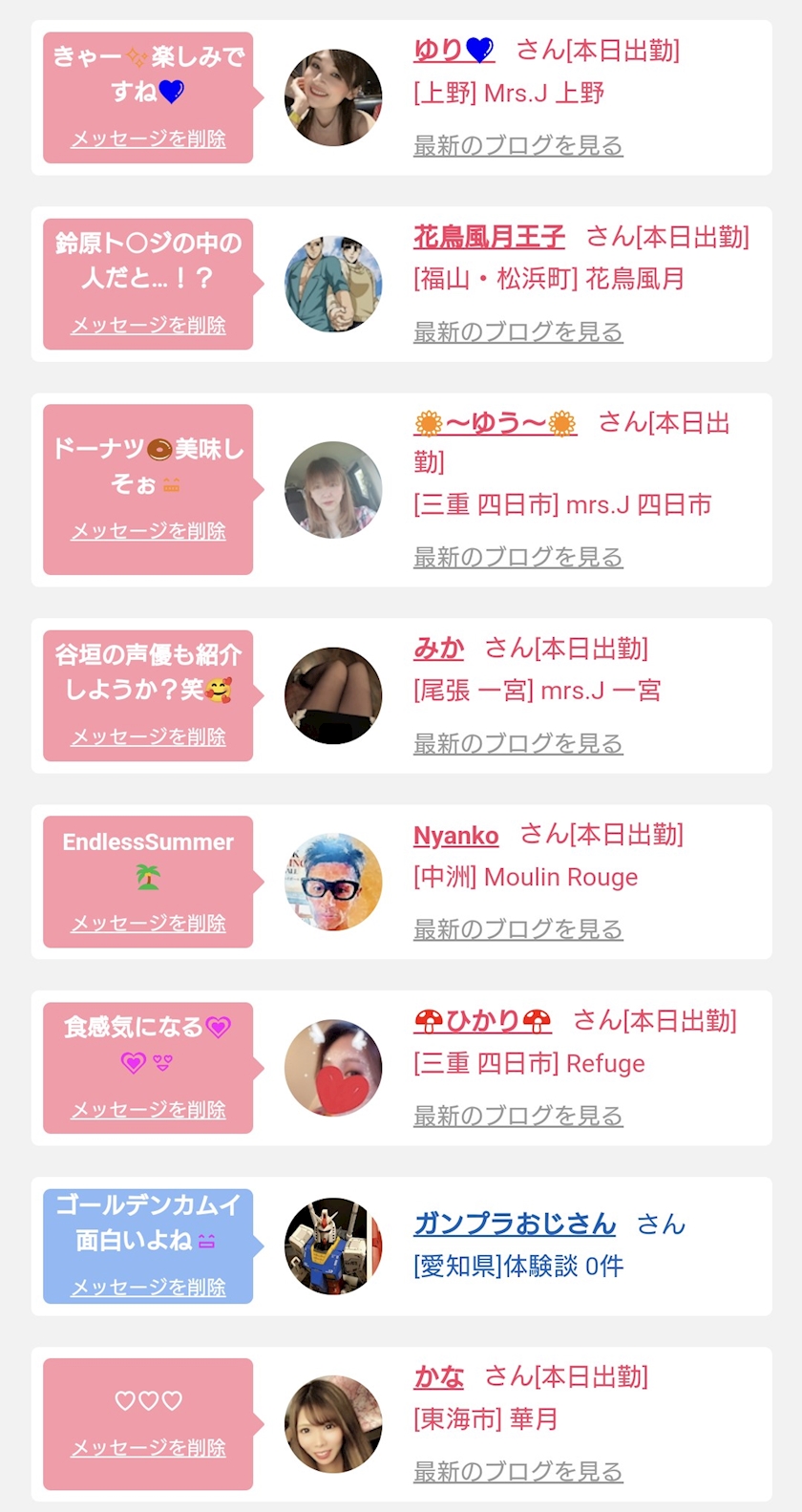Delete the ドーナツ美味しそぉ message

pos(148,531)
